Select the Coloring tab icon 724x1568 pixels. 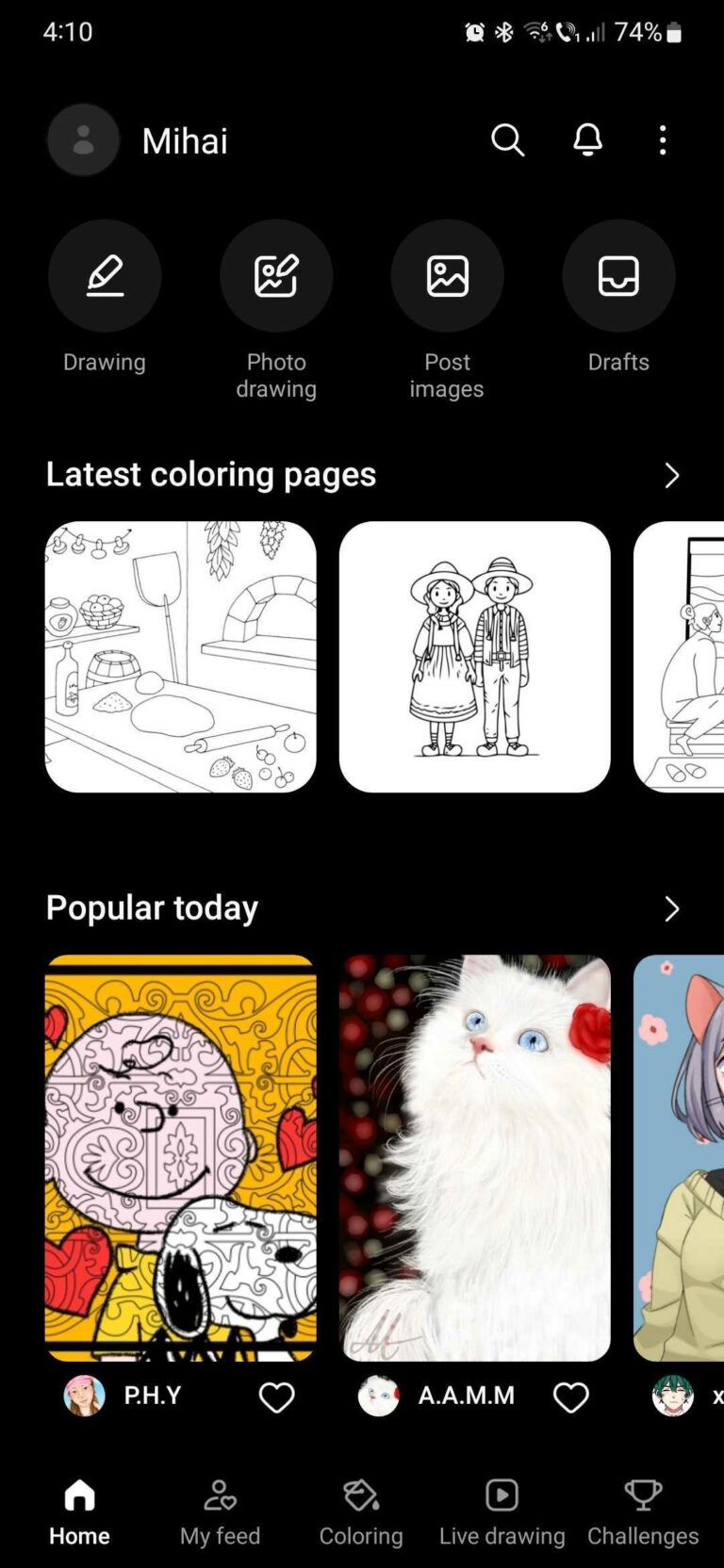point(360,1494)
